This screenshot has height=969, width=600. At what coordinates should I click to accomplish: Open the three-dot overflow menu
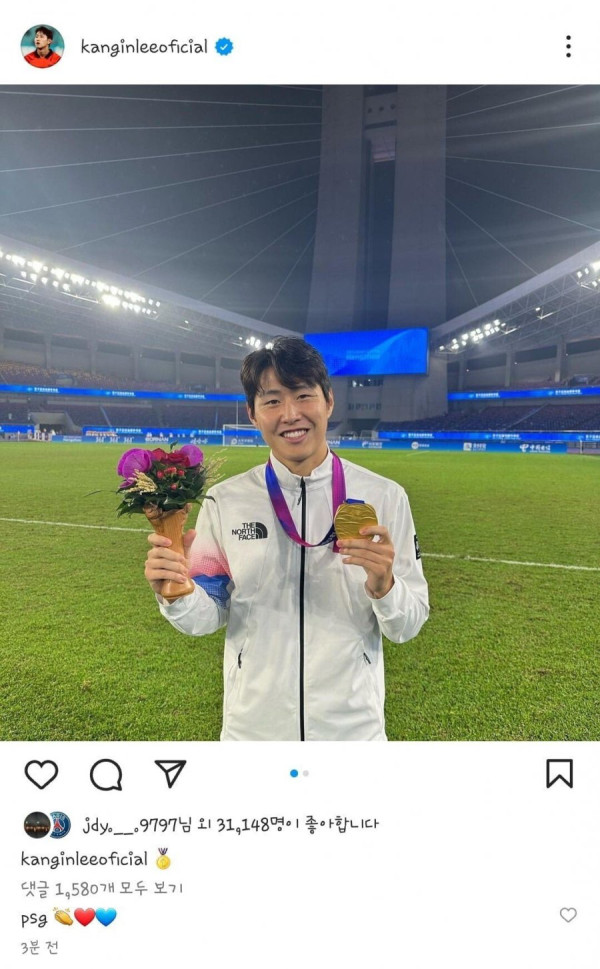click(x=568, y=46)
